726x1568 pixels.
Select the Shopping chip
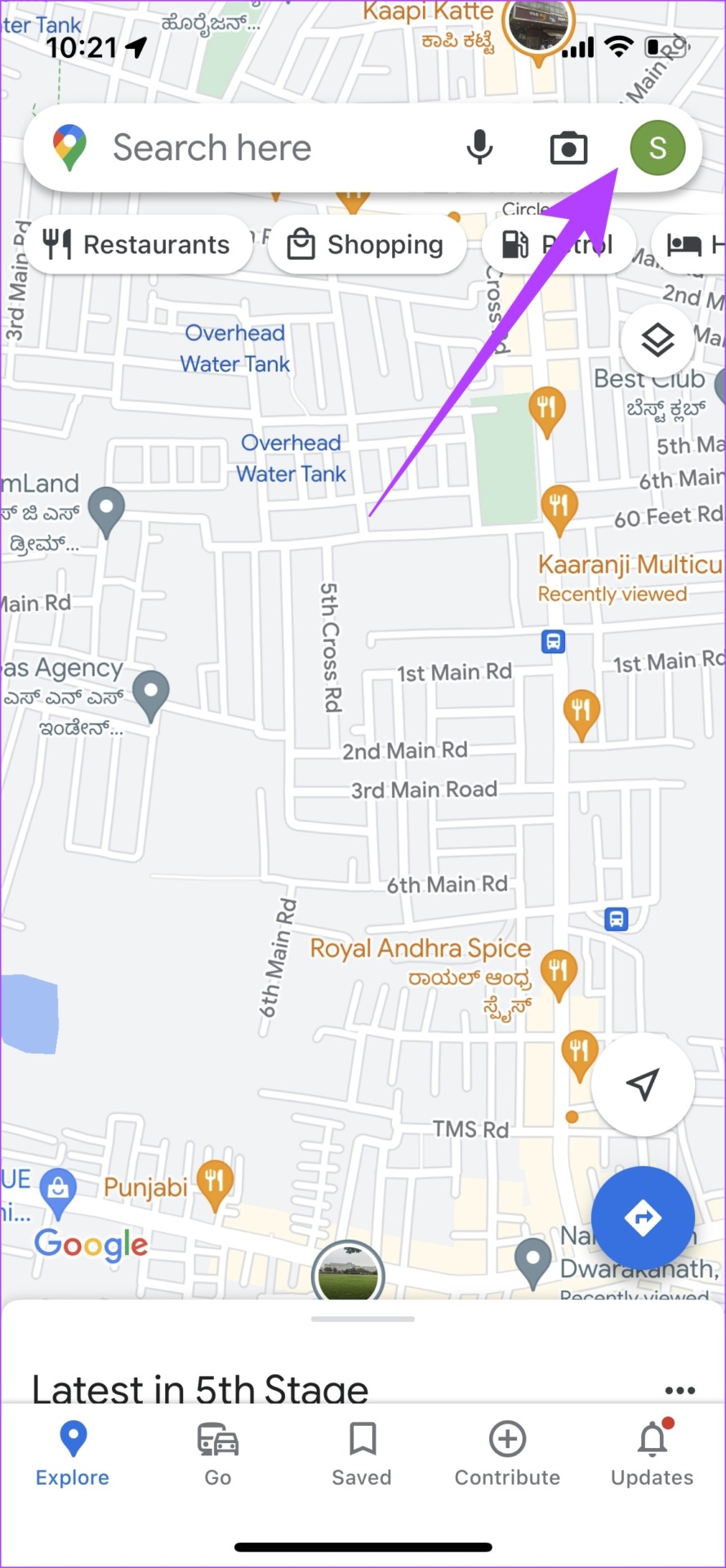pos(367,244)
